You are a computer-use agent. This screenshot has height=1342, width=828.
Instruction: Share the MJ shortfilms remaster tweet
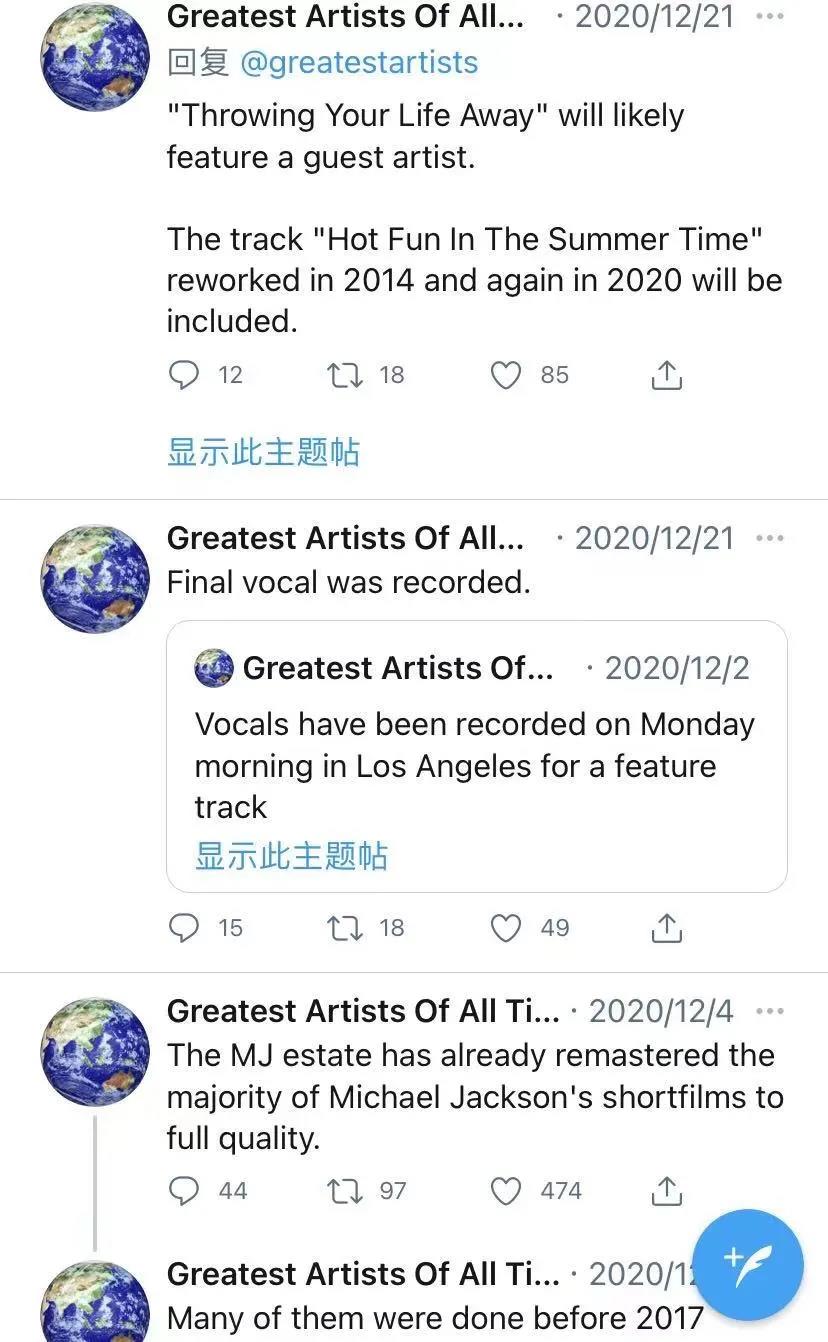click(666, 1190)
